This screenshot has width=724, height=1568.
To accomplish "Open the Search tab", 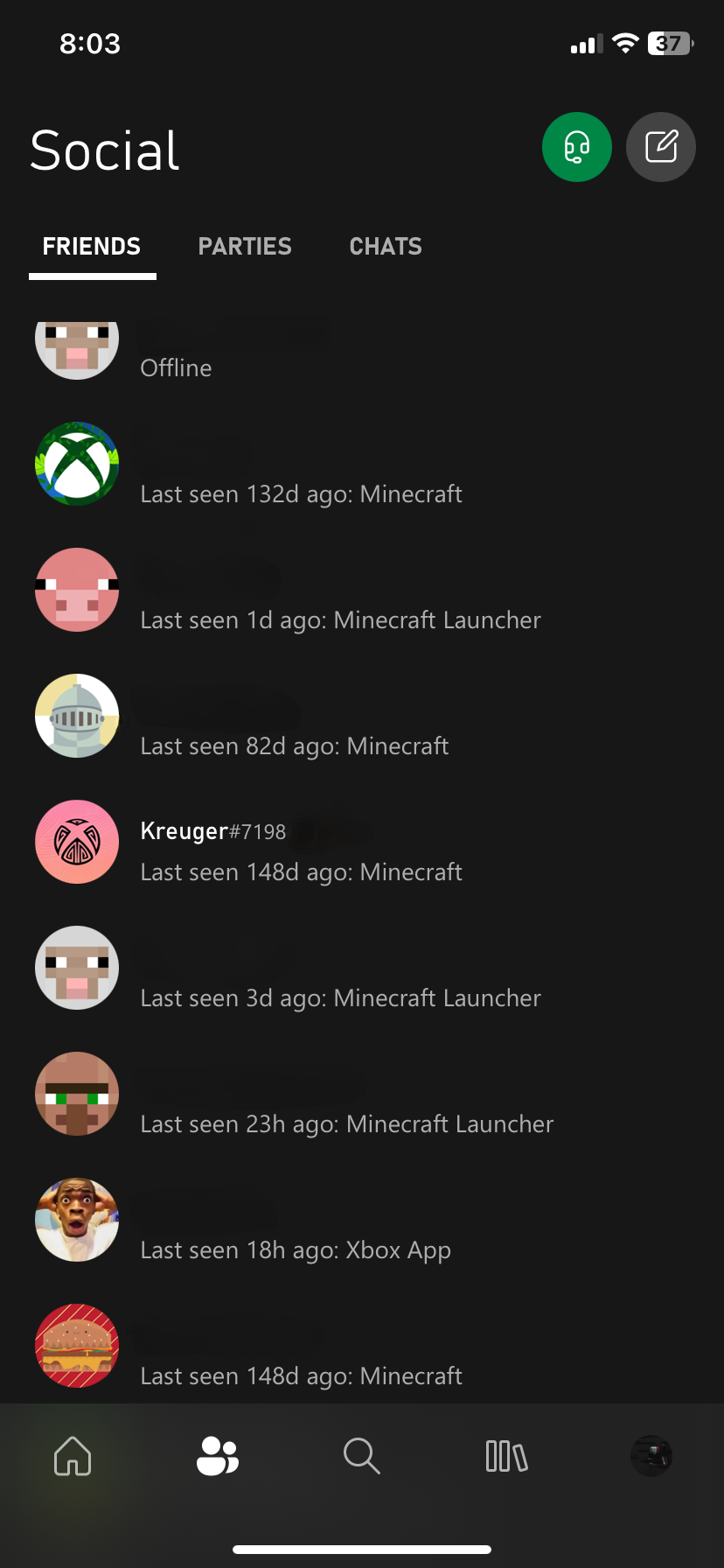I will (x=361, y=1456).
